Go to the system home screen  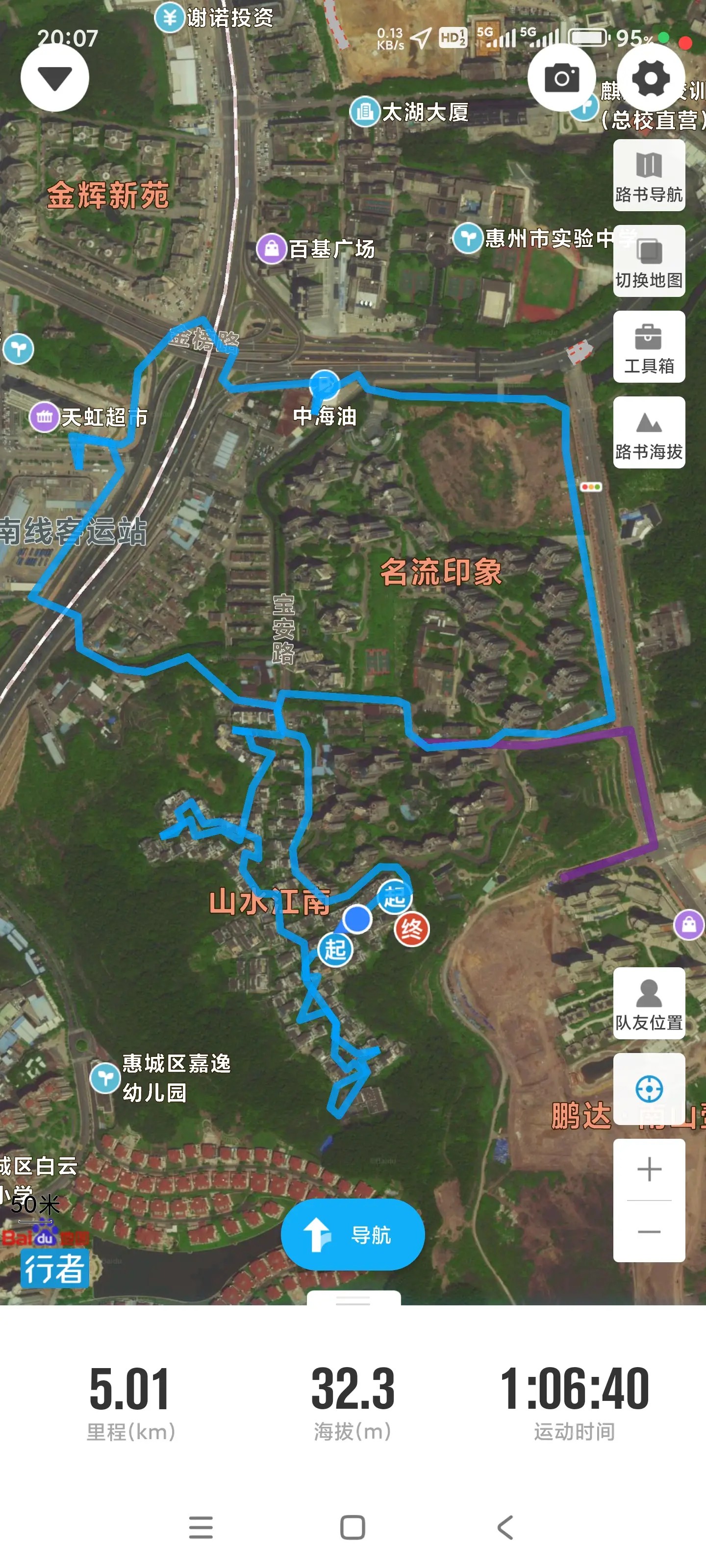[x=353, y=1527]
